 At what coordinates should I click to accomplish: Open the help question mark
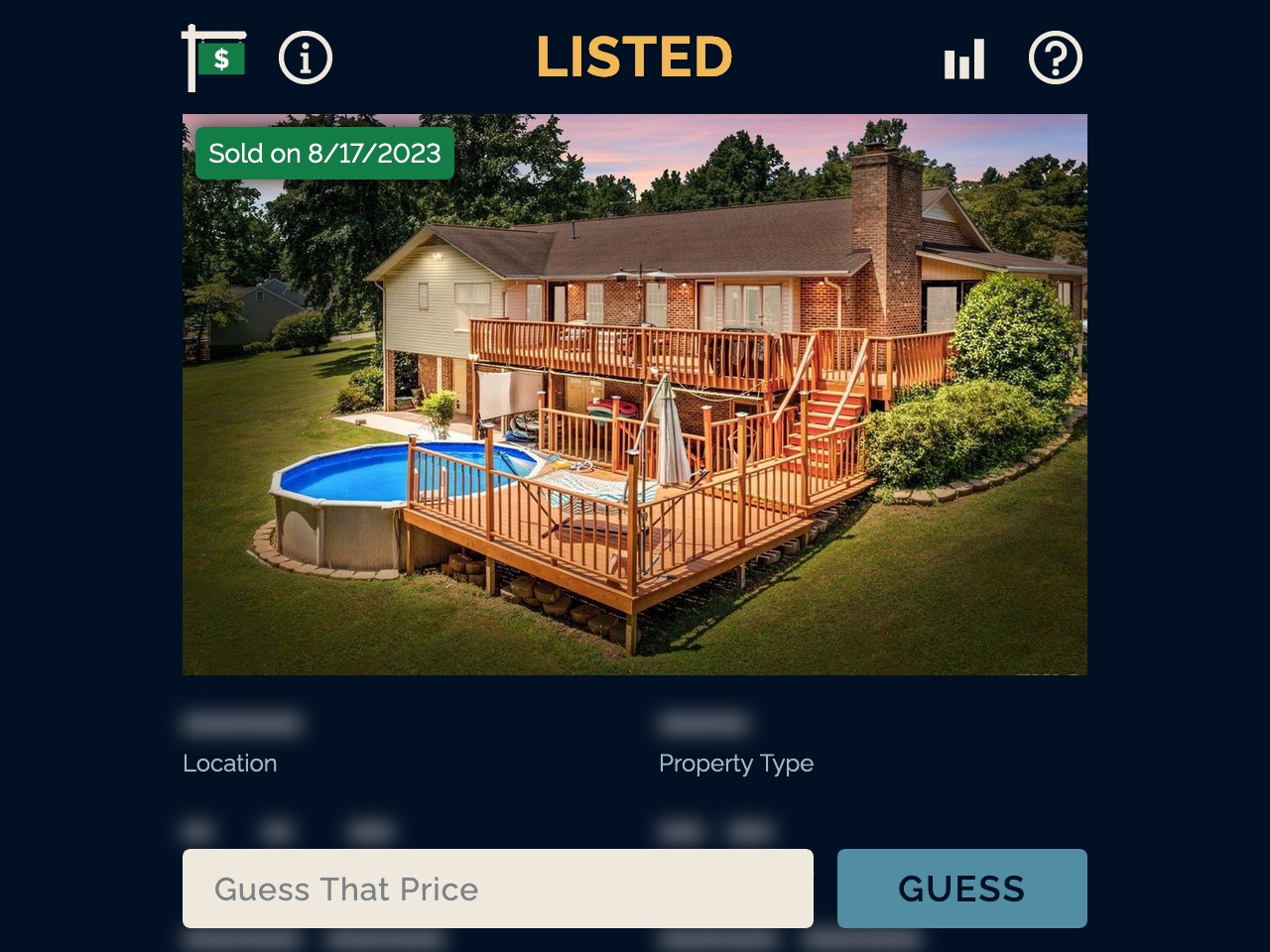coord(1055,58)
